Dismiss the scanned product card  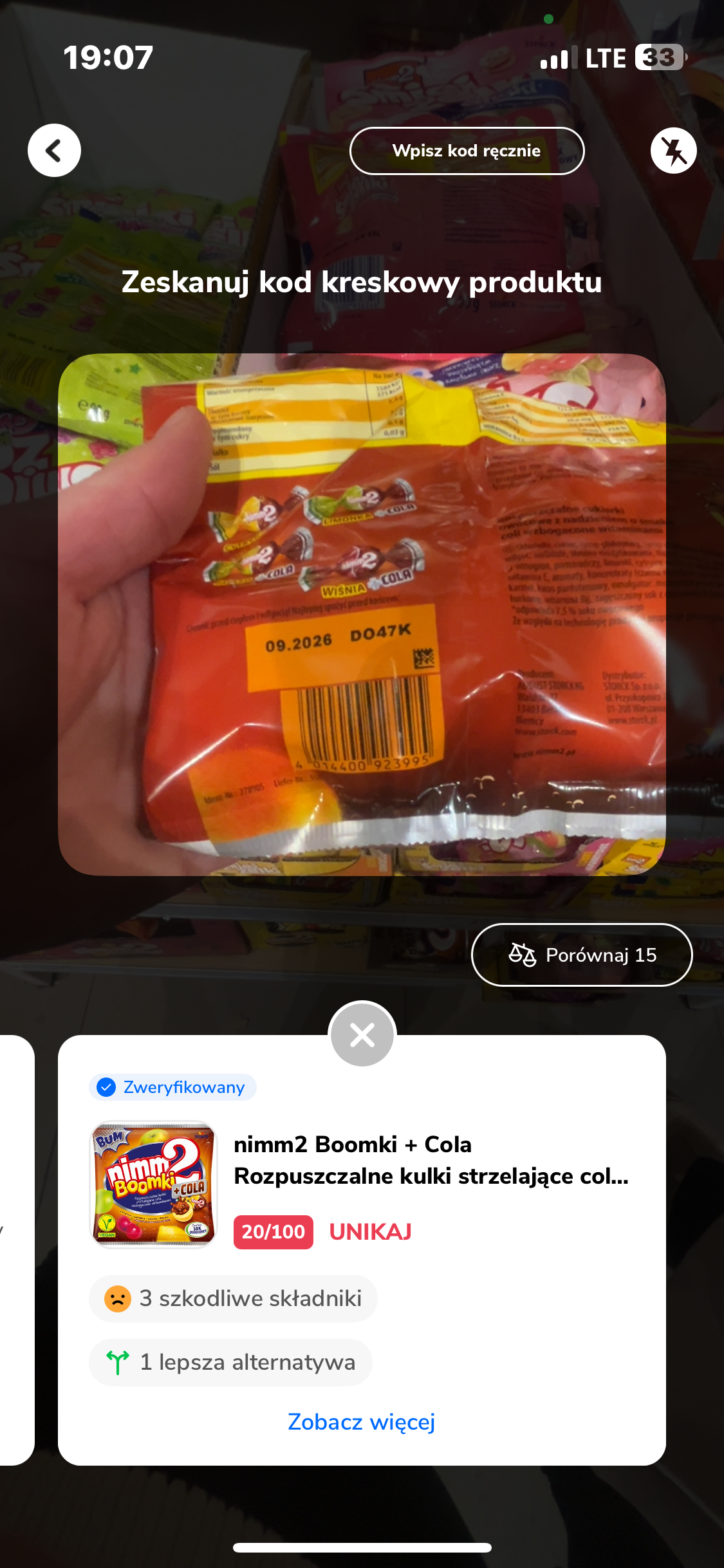[362, 1035]
